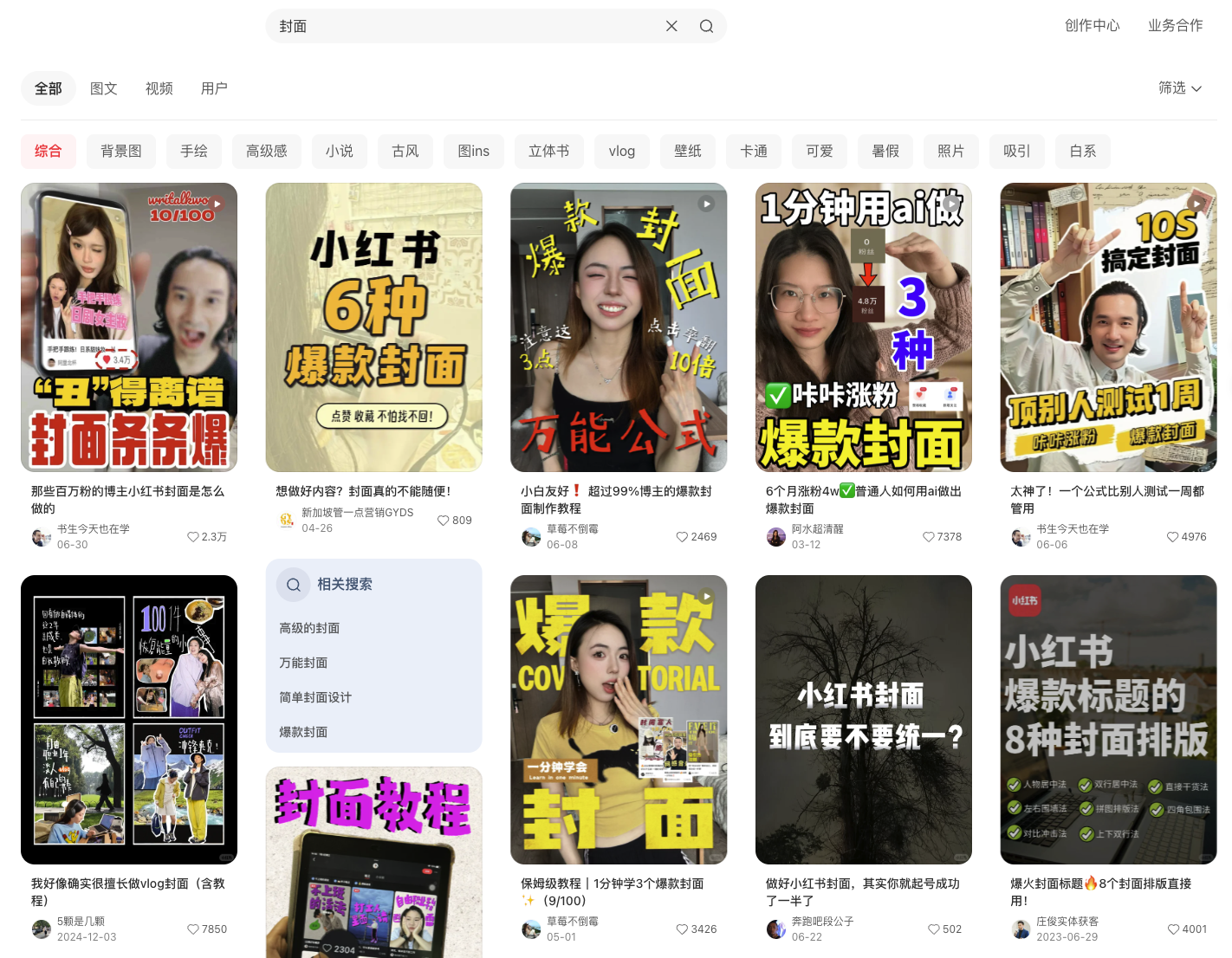Open 业务合作 link

[1175, 25]
